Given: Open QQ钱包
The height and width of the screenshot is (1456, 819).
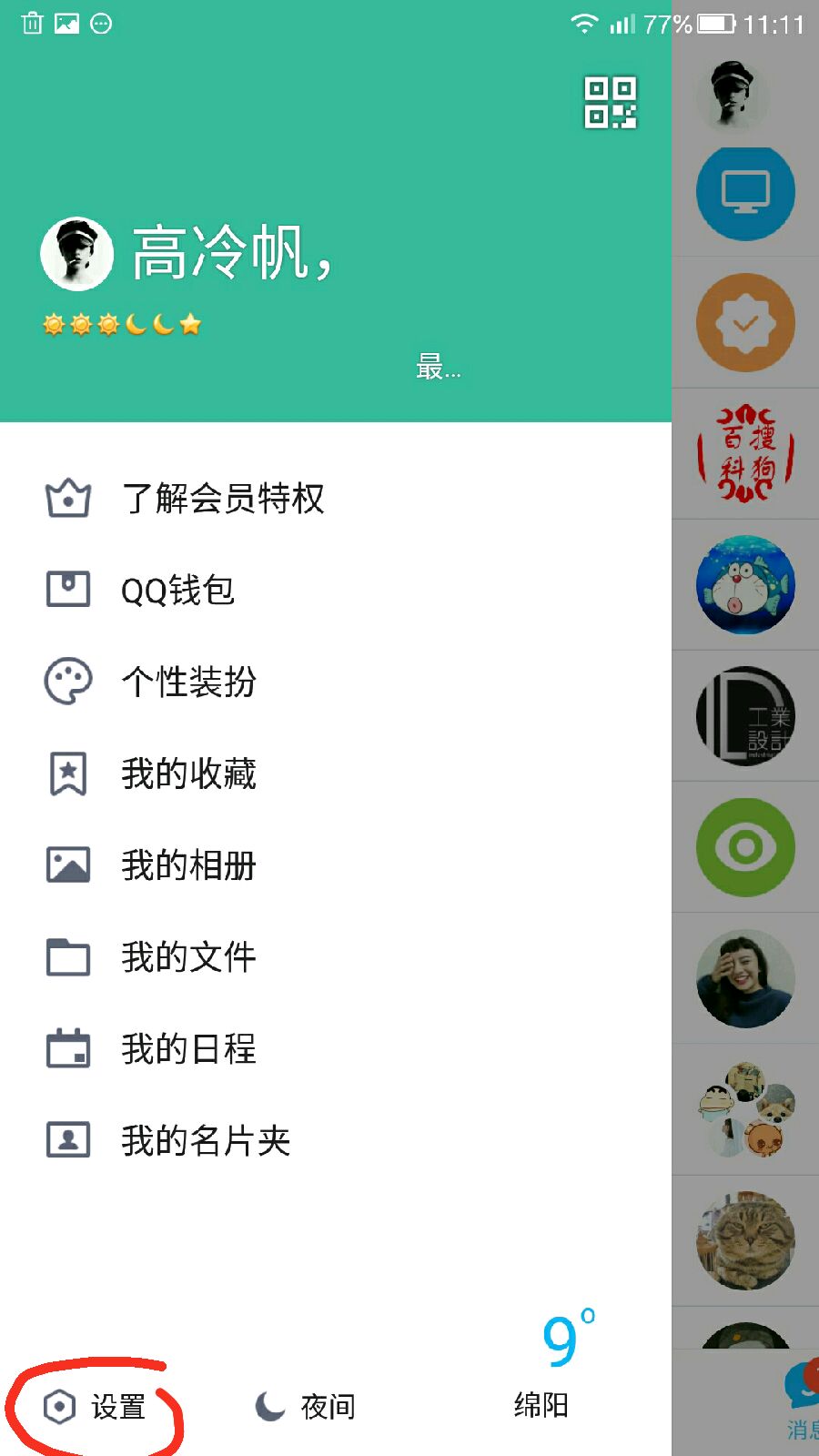Looking at the screenshot, I should pyautogui.click(x=178, y=590).
